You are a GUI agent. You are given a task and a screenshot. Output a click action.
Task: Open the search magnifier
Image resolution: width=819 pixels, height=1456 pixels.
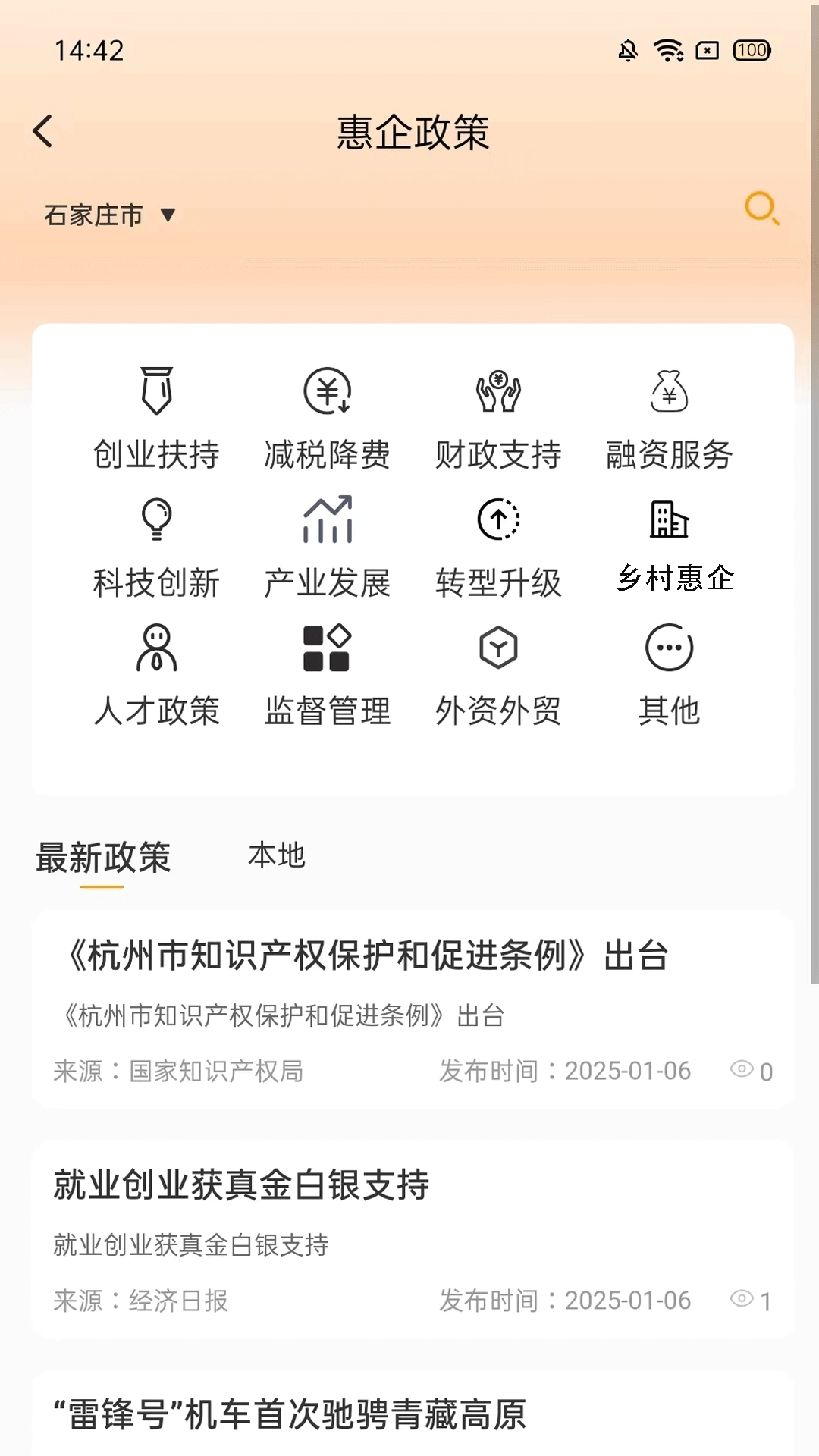pyautogui.click(x=762, y=209)
